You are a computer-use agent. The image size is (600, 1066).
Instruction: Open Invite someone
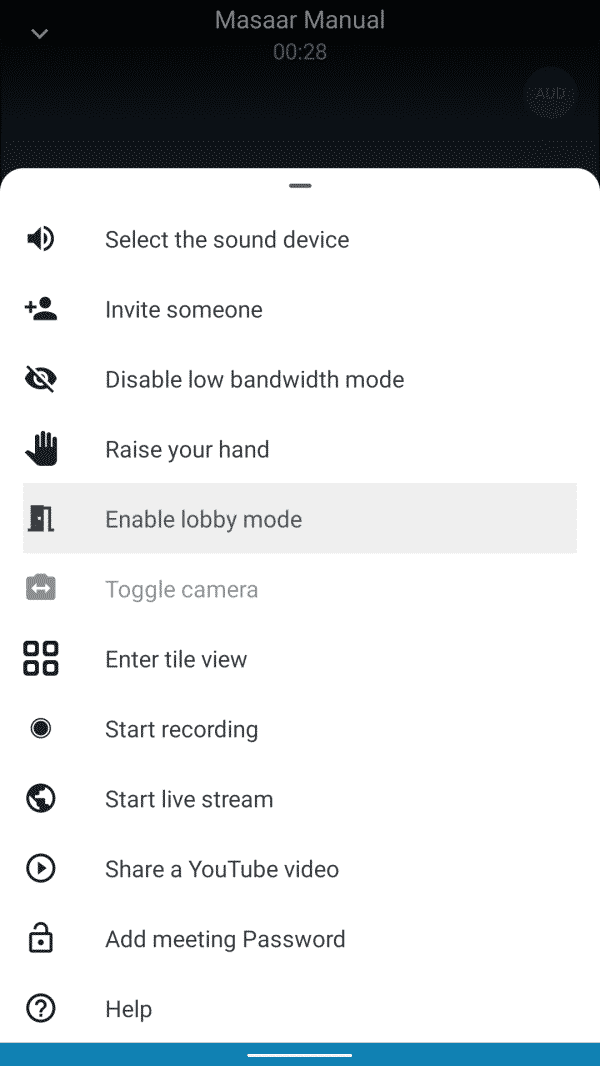point(300,309)
